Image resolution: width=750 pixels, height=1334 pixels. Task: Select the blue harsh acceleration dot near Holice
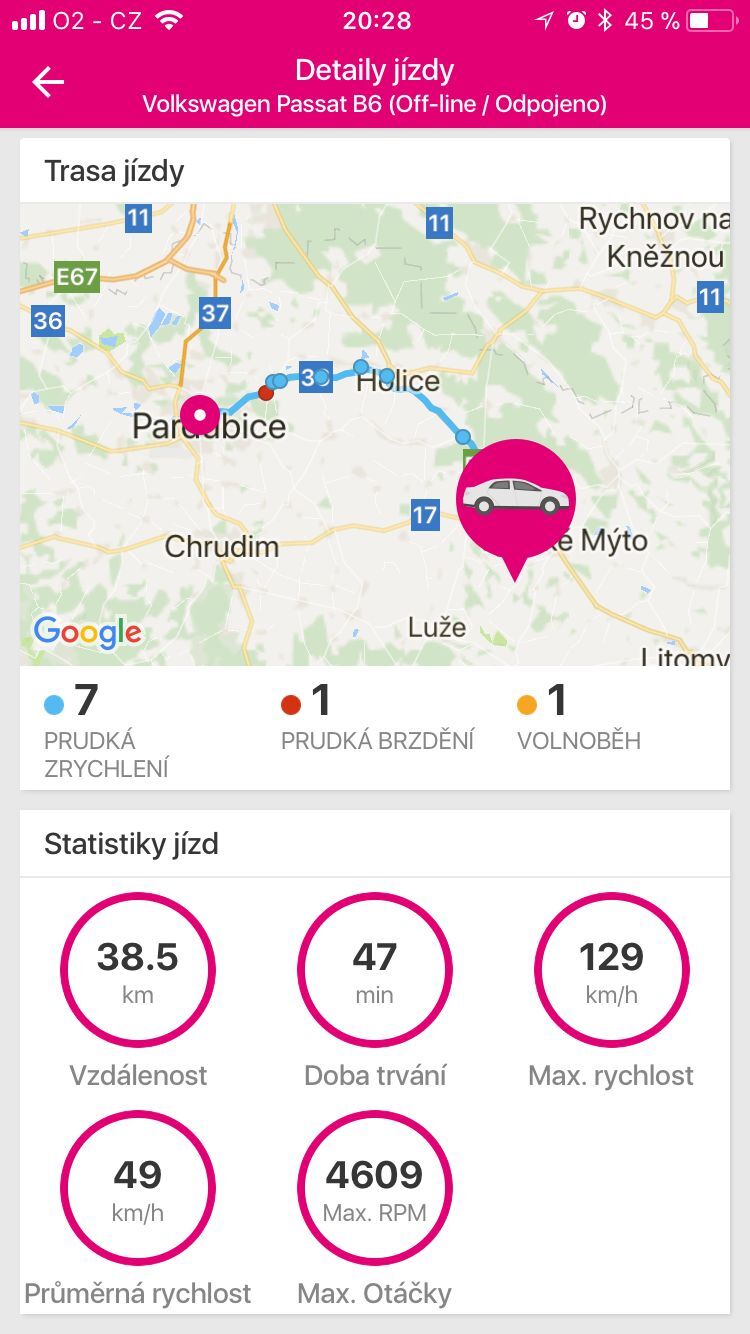[362, 366]
